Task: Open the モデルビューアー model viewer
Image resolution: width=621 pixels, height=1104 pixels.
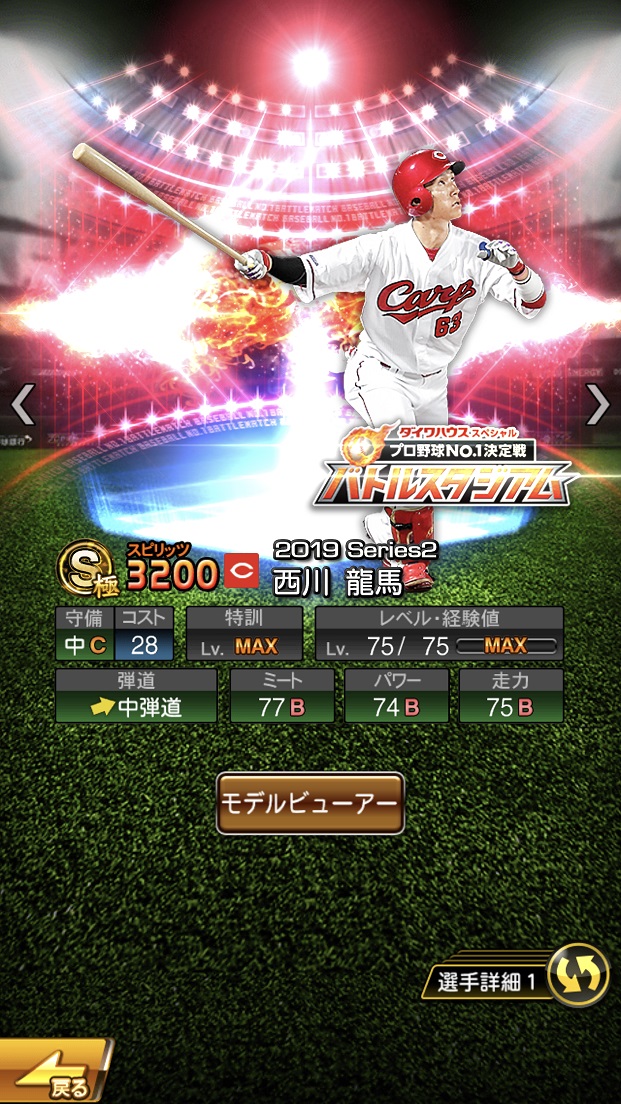Action: click(310, 803)
